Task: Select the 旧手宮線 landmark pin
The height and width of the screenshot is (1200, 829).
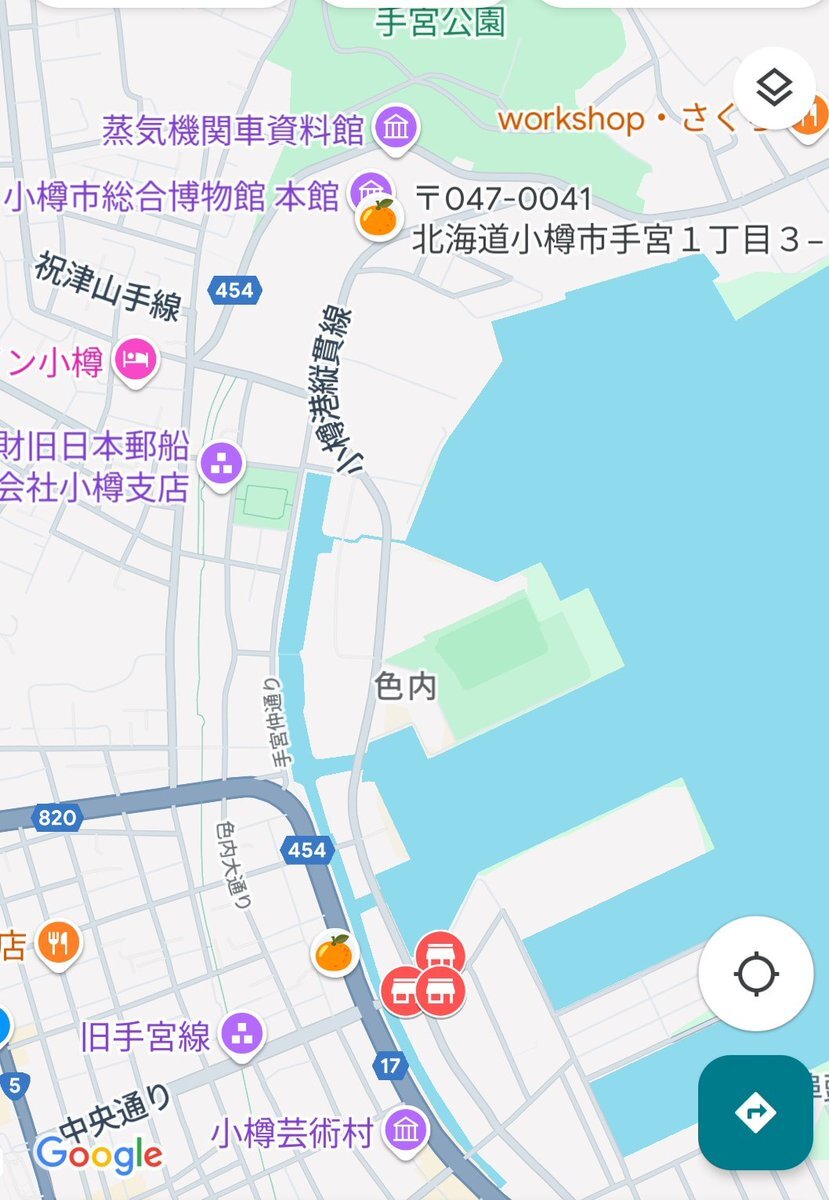Action: (x=243, y=1031)
